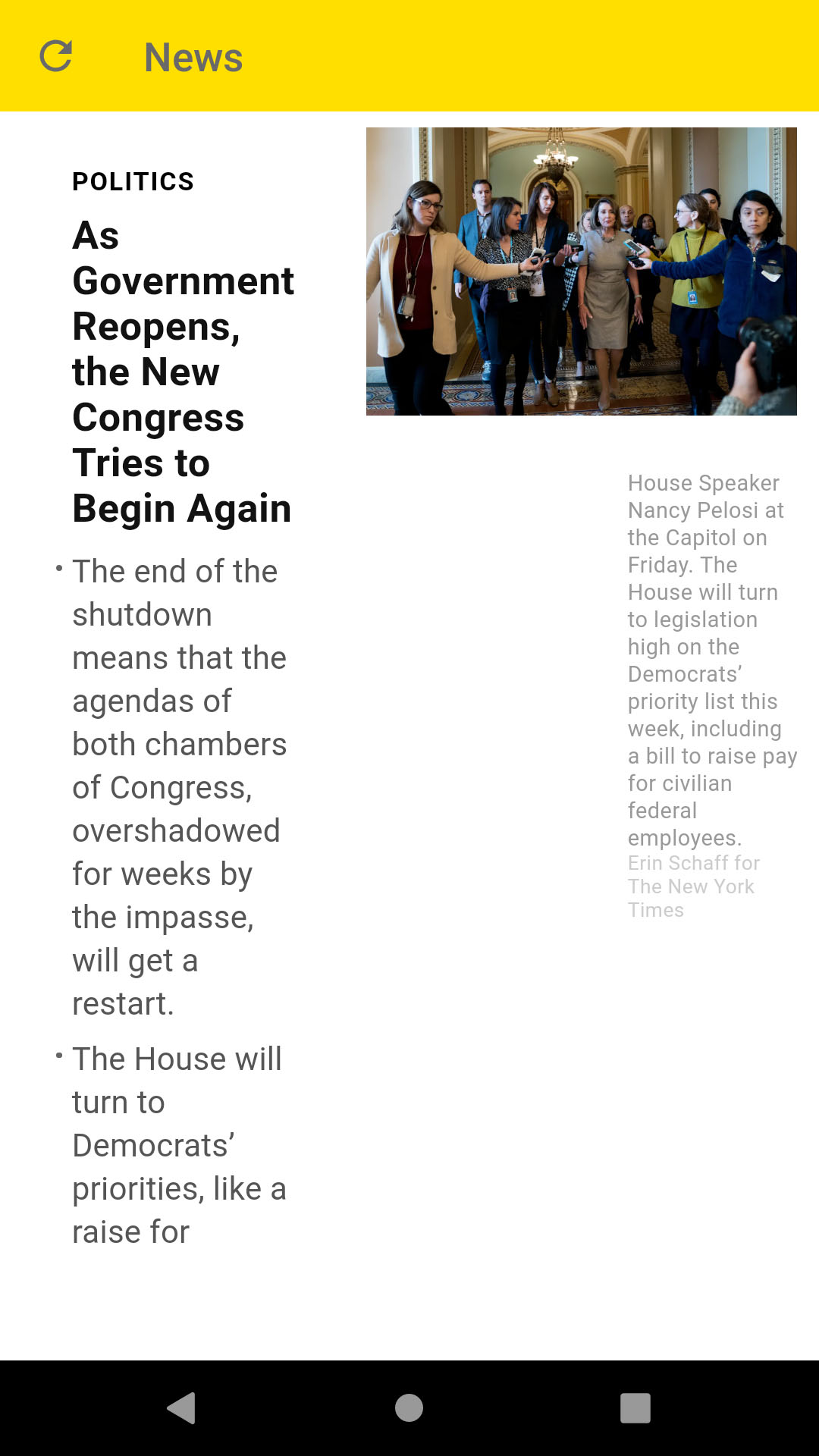The image size is (819, 1456).
Task: Return to the home screen
Action: (x=409, y=1408)
